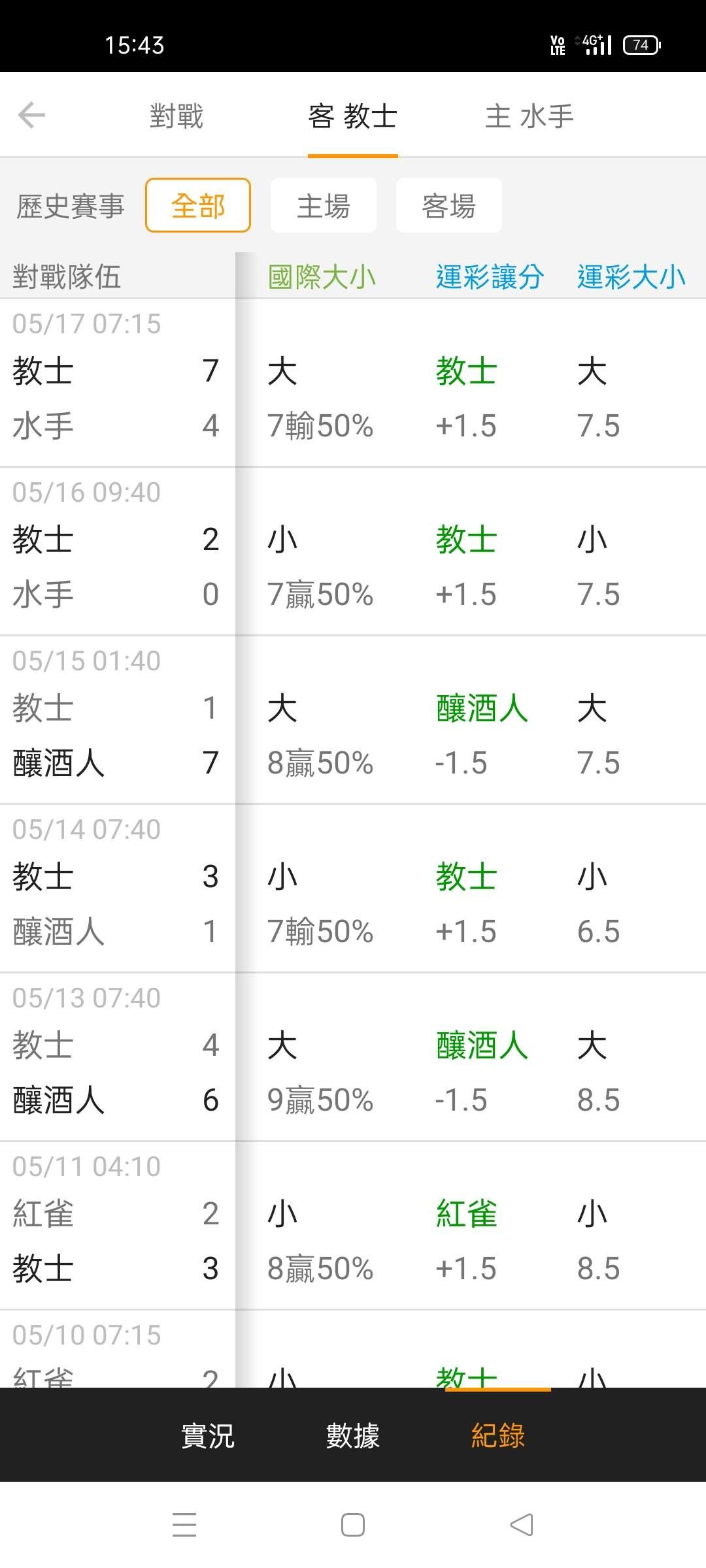The image size is (706, 1568).
Task: Filter history by 客場
Action: tap(449, 205)
